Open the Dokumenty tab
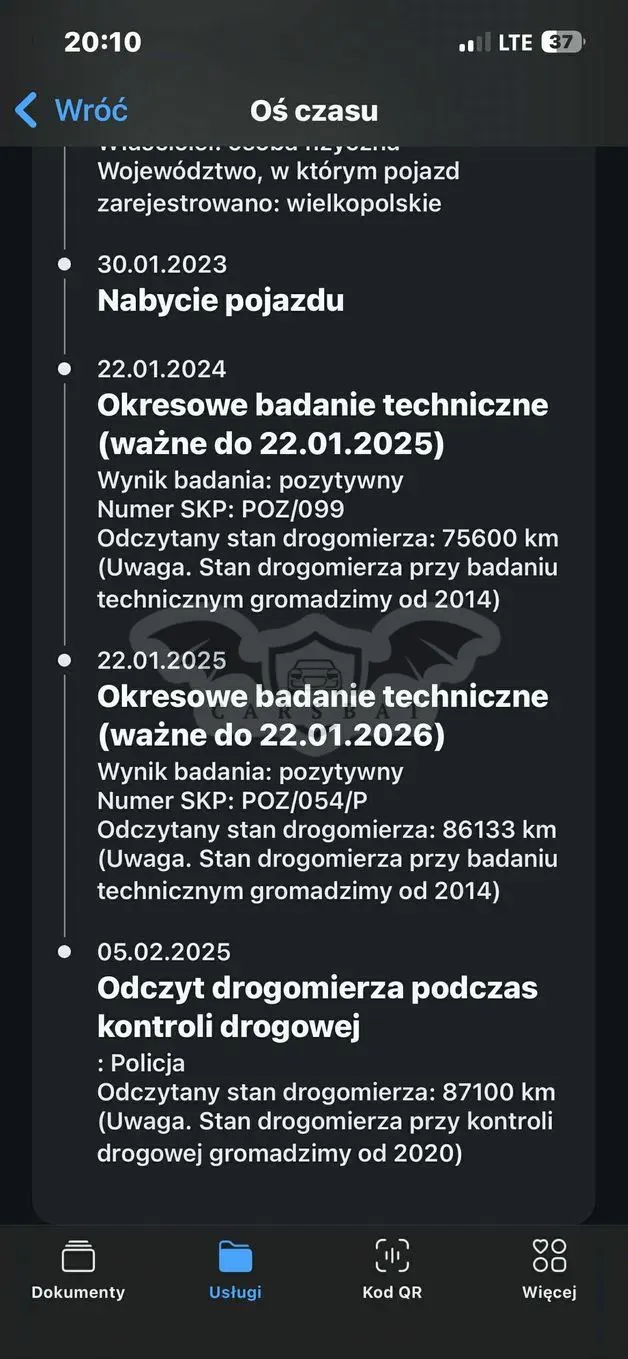This screenshot has width=628, height=1359. pos(78,1270)
